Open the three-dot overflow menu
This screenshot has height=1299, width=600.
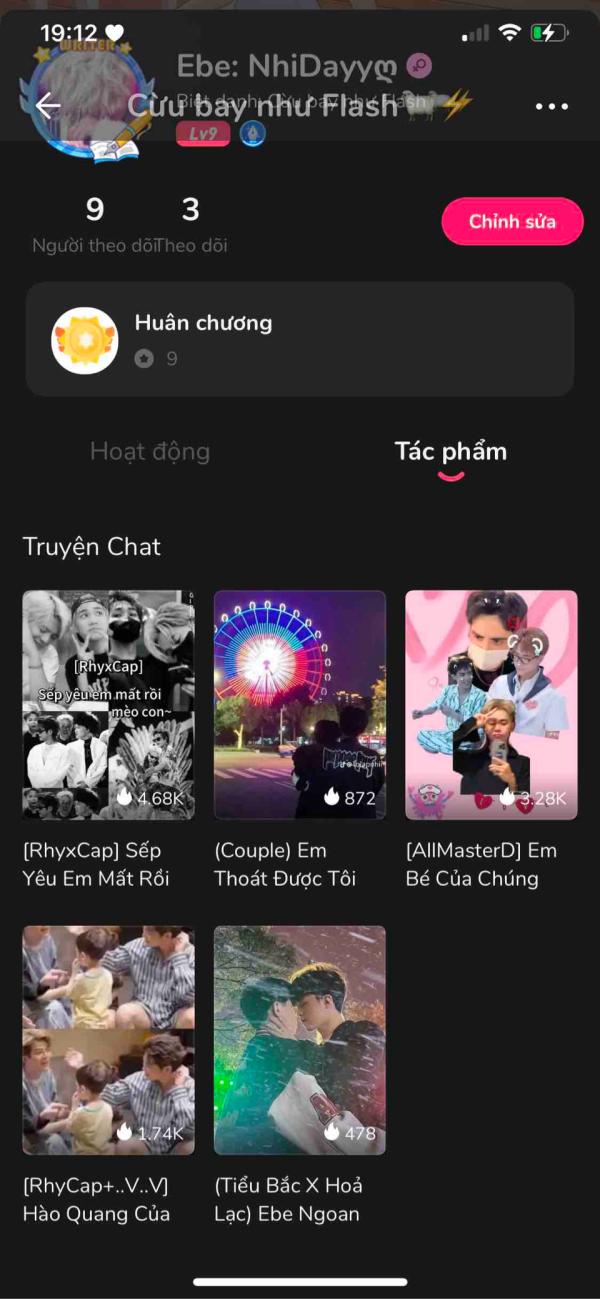point(551,107)
